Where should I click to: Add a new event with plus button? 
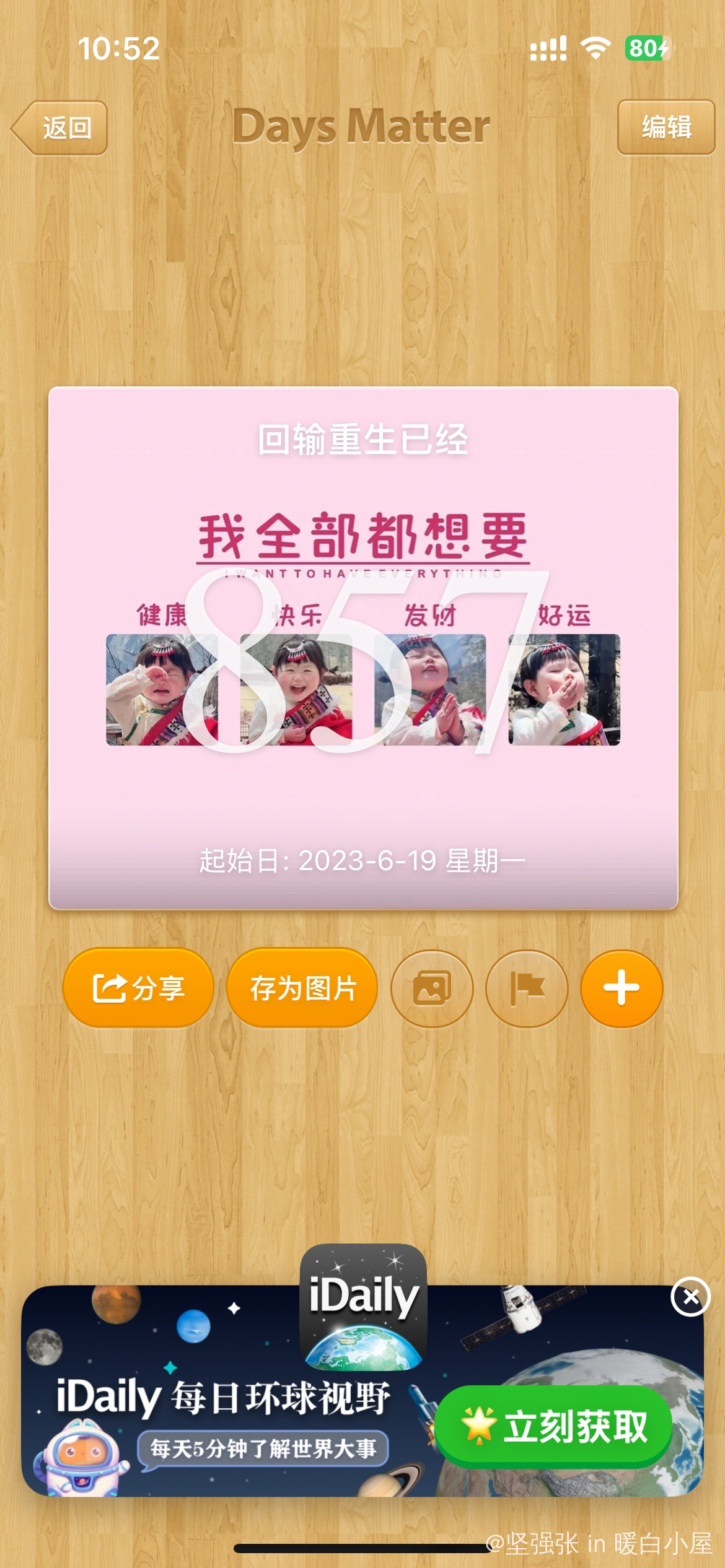[621, 988]
